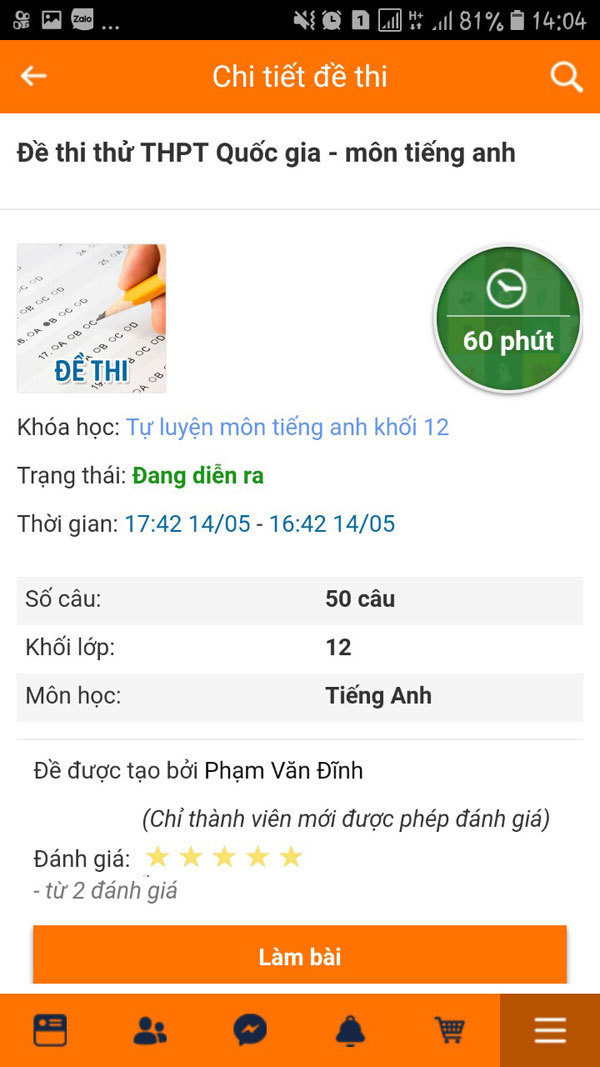Open the course 'Tự luyện môn tiếng anh khối 12'
This screenshot has height=1067, width=600.
pos(287,427)
